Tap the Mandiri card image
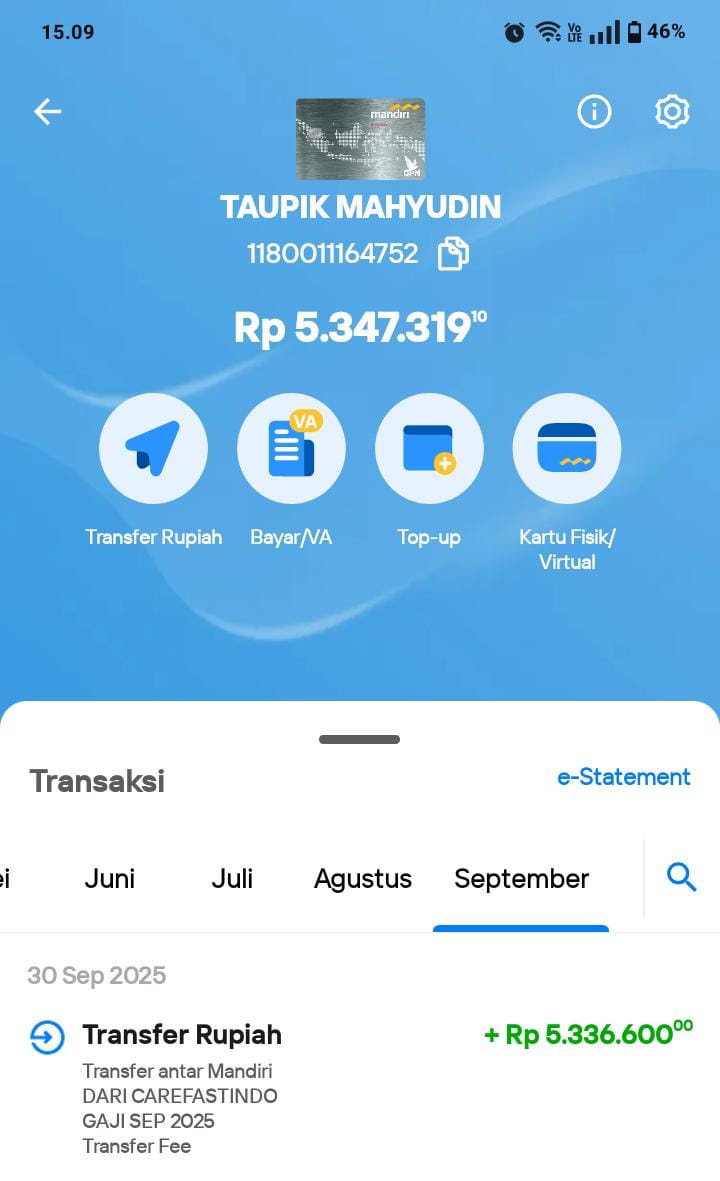Screen dimensions: 720x1181 [x=360, y=139]
